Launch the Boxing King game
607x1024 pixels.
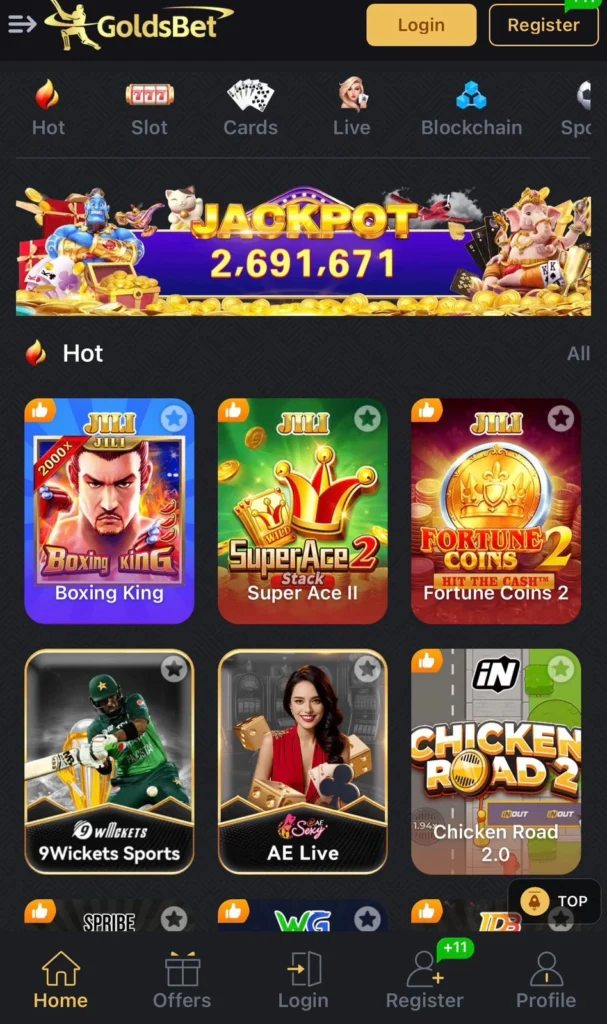click(109, 510)
